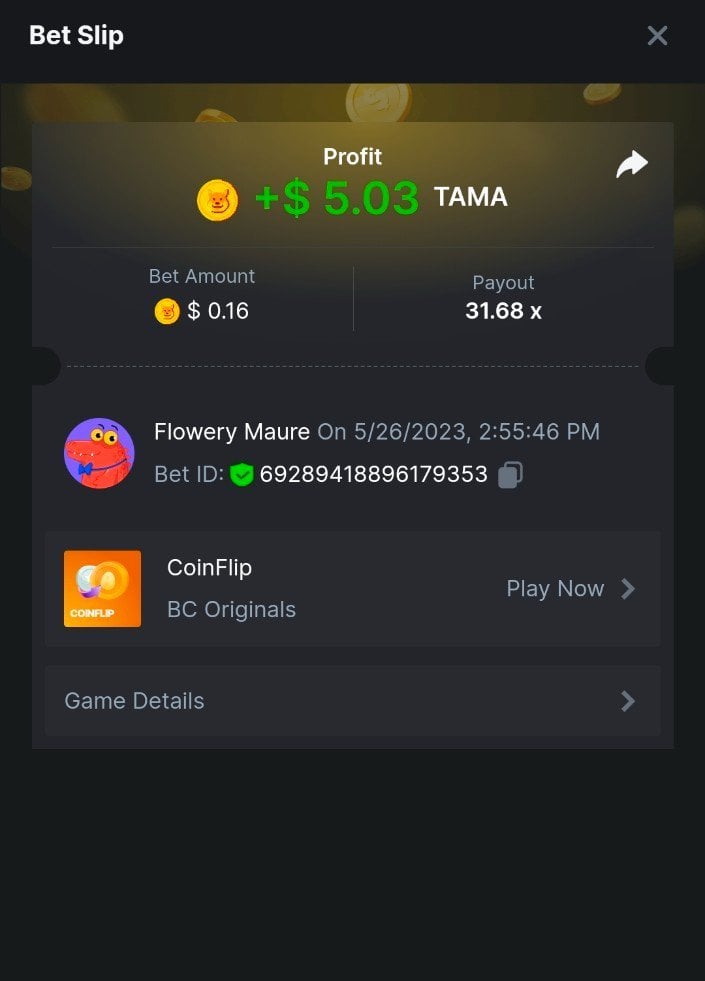Open the CoinFlip game via Play Now
705x981 pixels.
(x=570, y=589)
